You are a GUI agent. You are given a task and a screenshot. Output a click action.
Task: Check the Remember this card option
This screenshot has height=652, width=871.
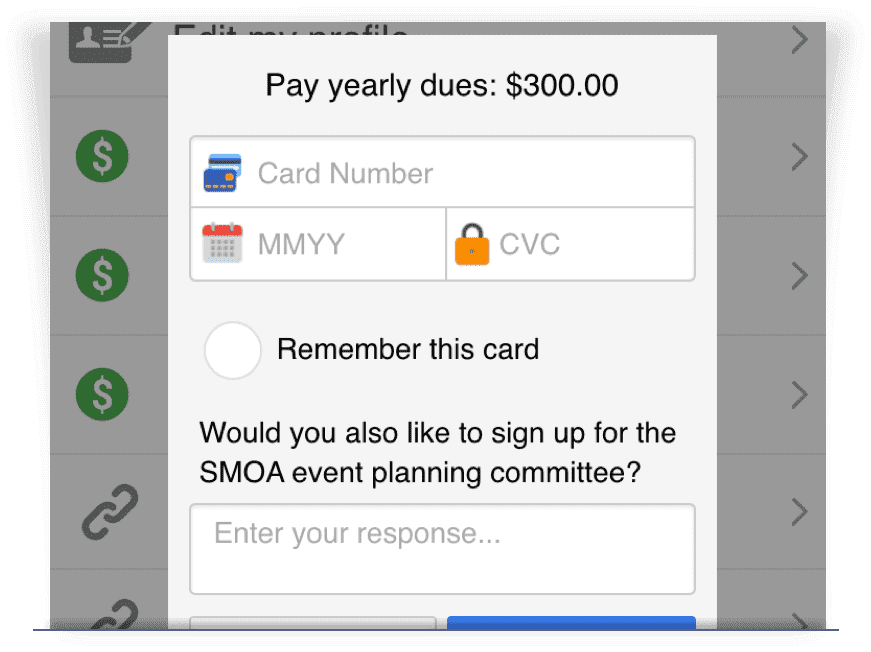click(233, 350)
